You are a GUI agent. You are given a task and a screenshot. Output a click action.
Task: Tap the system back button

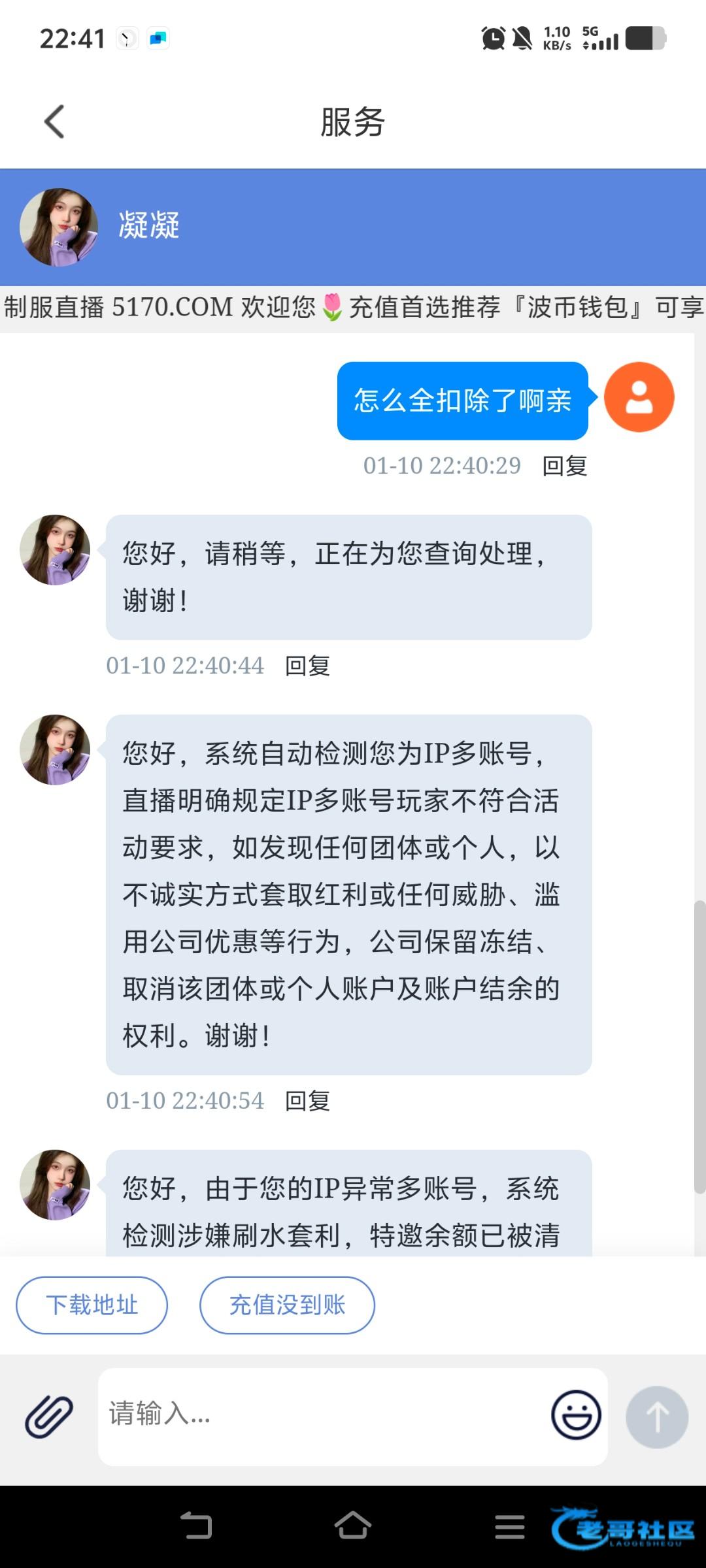(x=196, y=1526)
